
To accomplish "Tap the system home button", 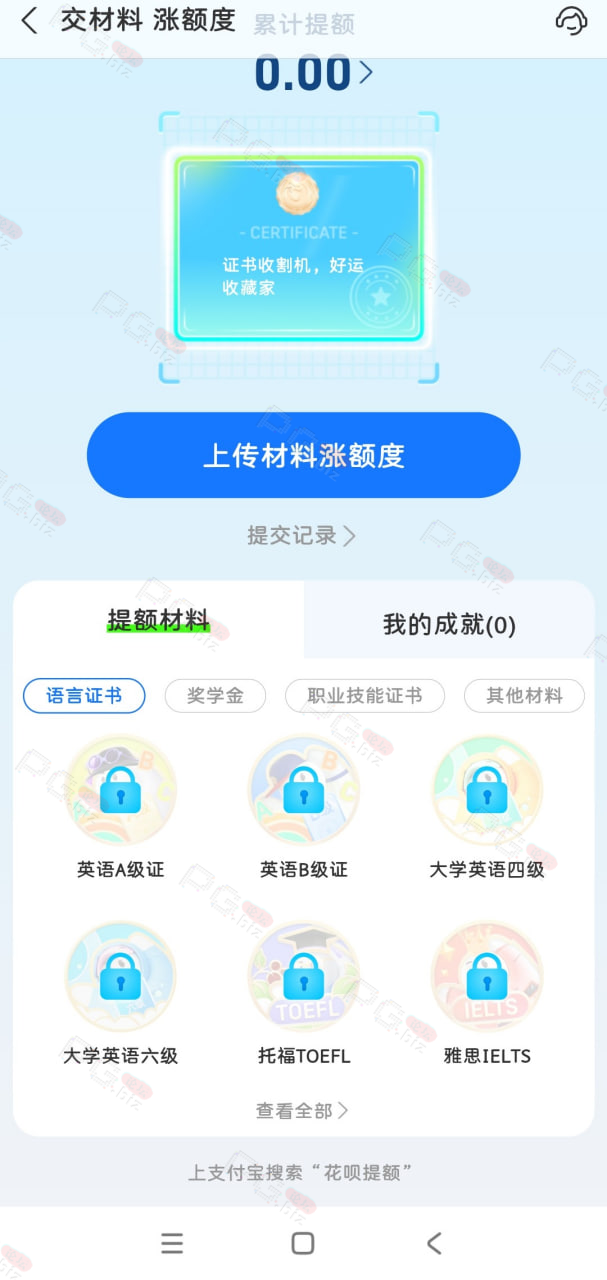I will click(303, 1243).
